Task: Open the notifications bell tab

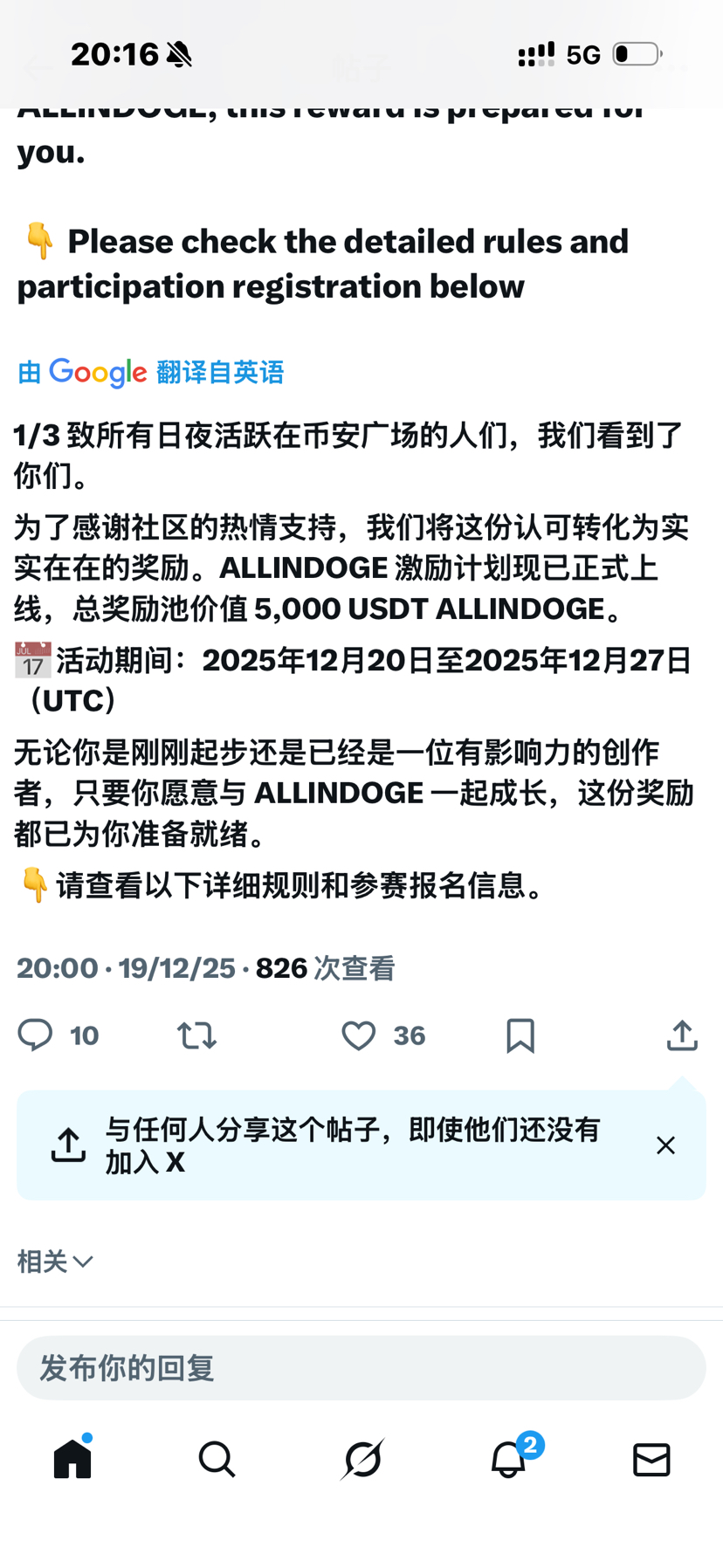Action: click(508, 1459)
